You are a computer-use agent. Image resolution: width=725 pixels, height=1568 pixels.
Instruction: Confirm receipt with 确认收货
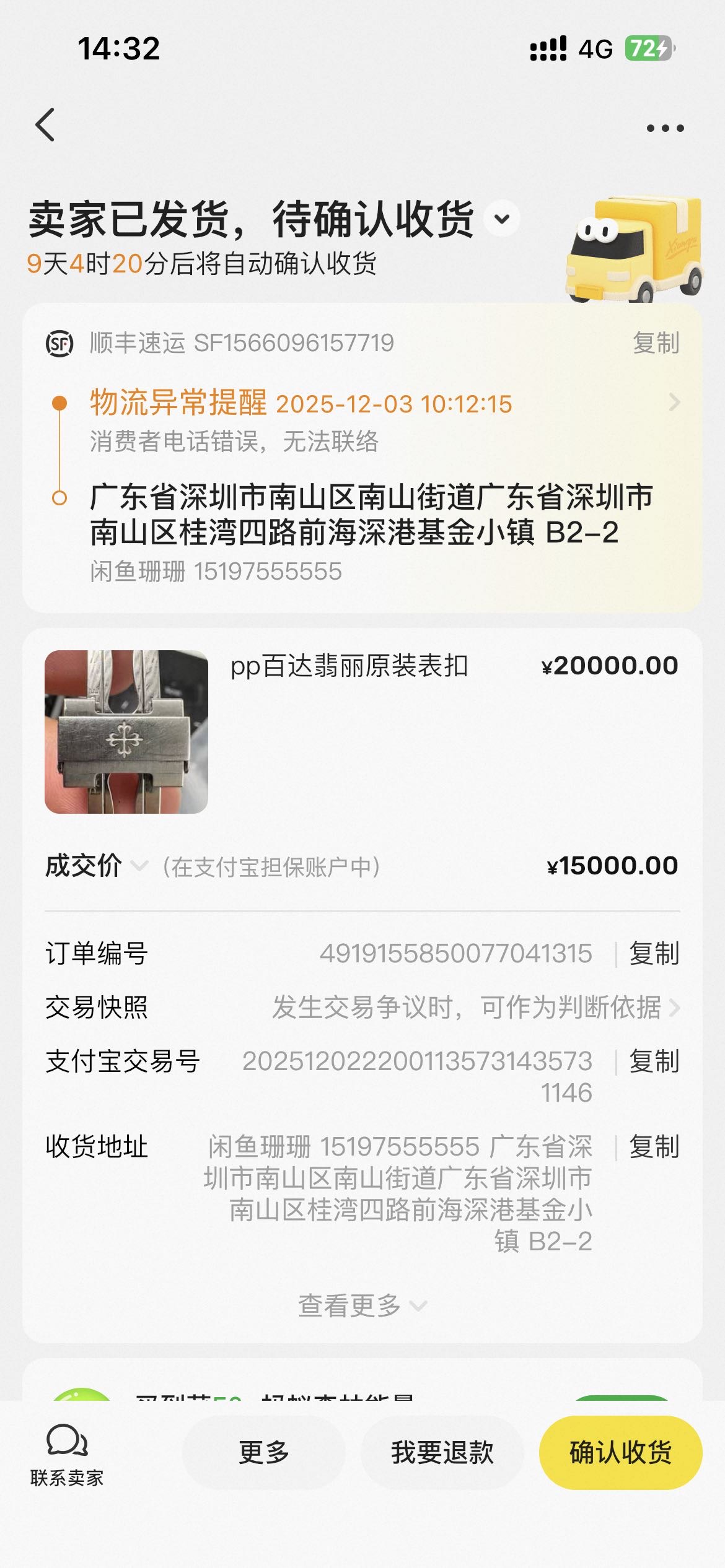click(x=620, y=1452)
